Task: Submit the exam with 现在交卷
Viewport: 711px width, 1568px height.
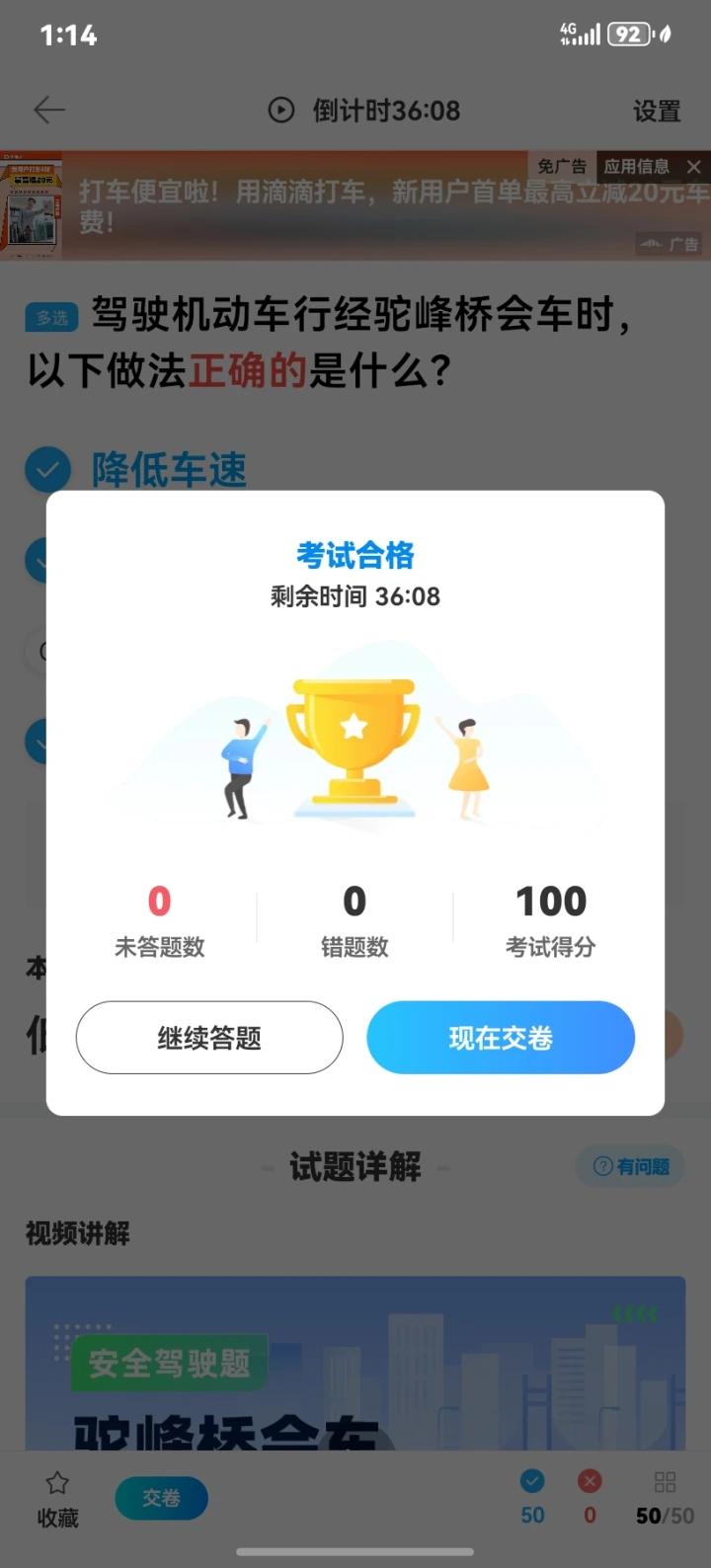Action: point(501,1038)
